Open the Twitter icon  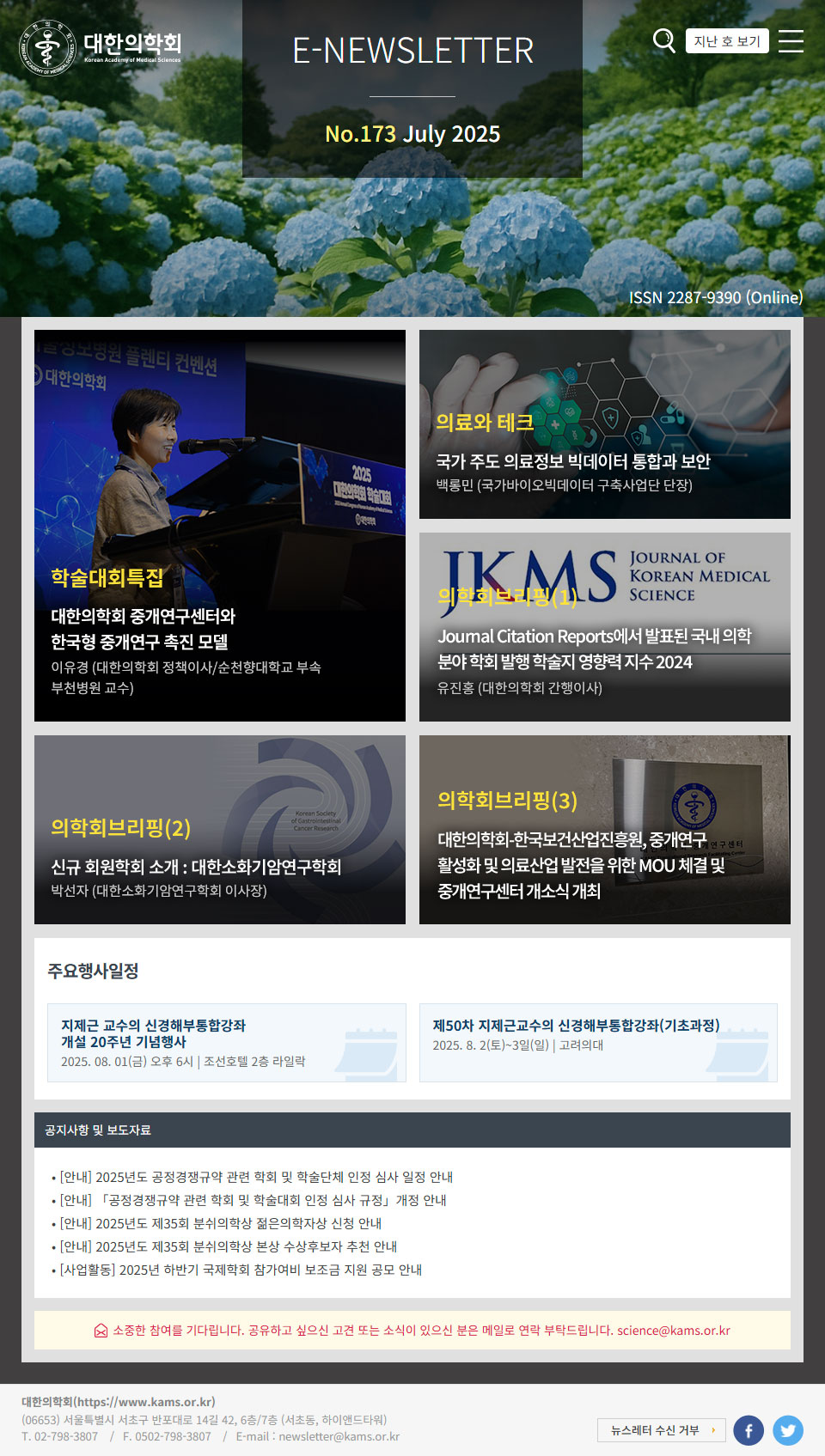pos(788,1430)
